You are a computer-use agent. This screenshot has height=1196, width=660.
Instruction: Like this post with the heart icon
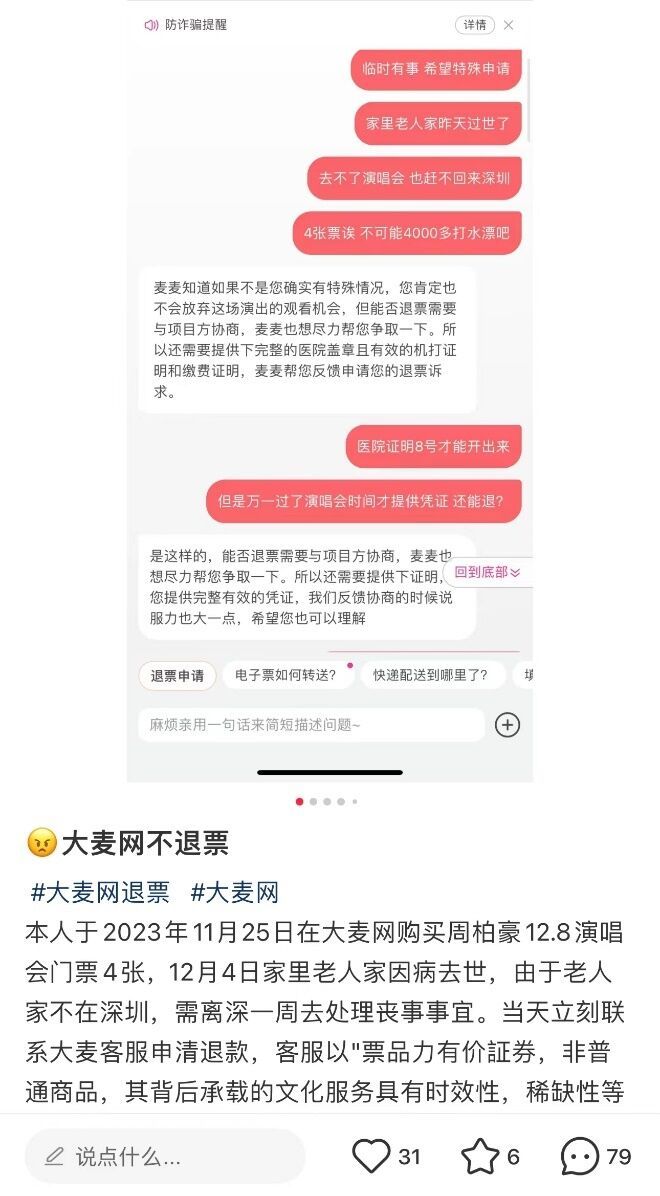coord(372,1156)
